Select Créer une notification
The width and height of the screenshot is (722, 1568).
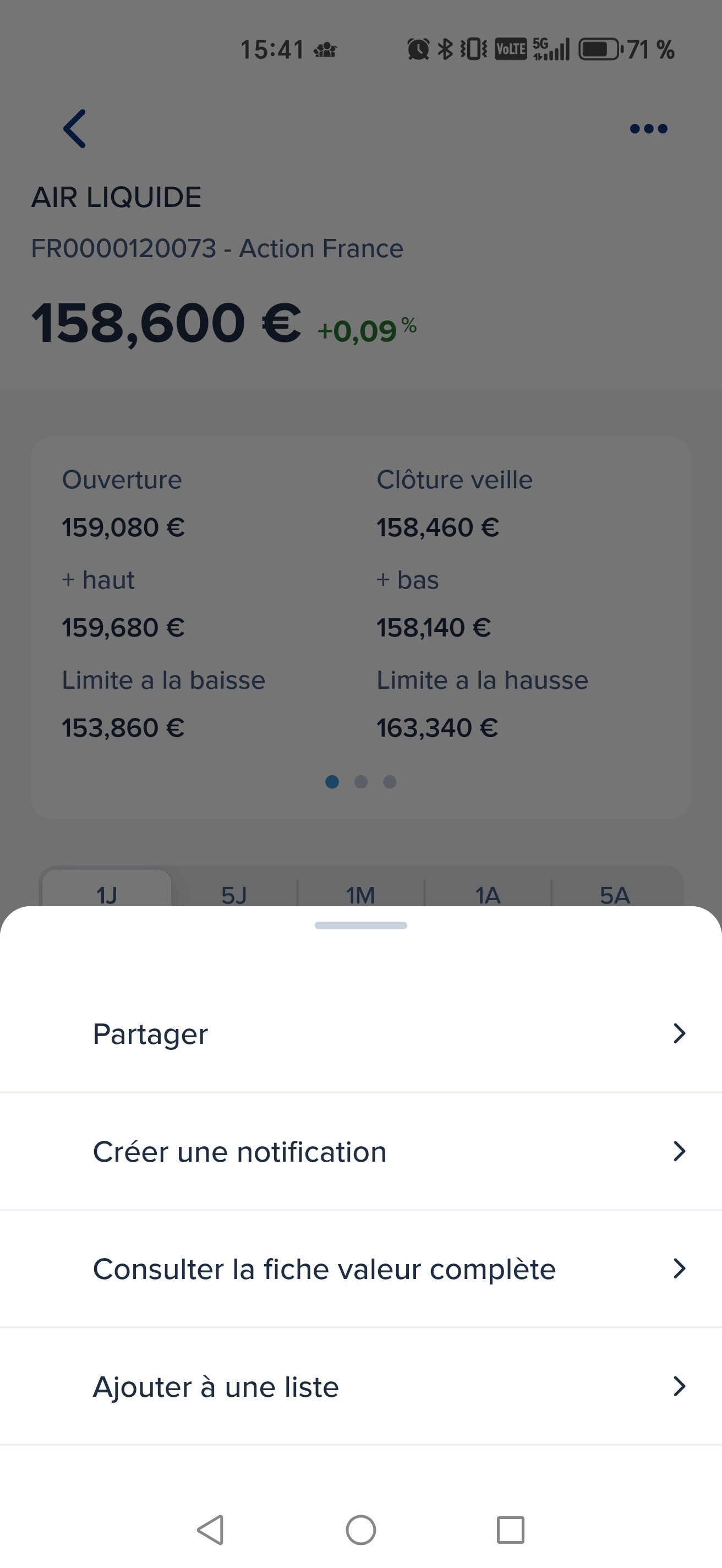point(360,1152)
